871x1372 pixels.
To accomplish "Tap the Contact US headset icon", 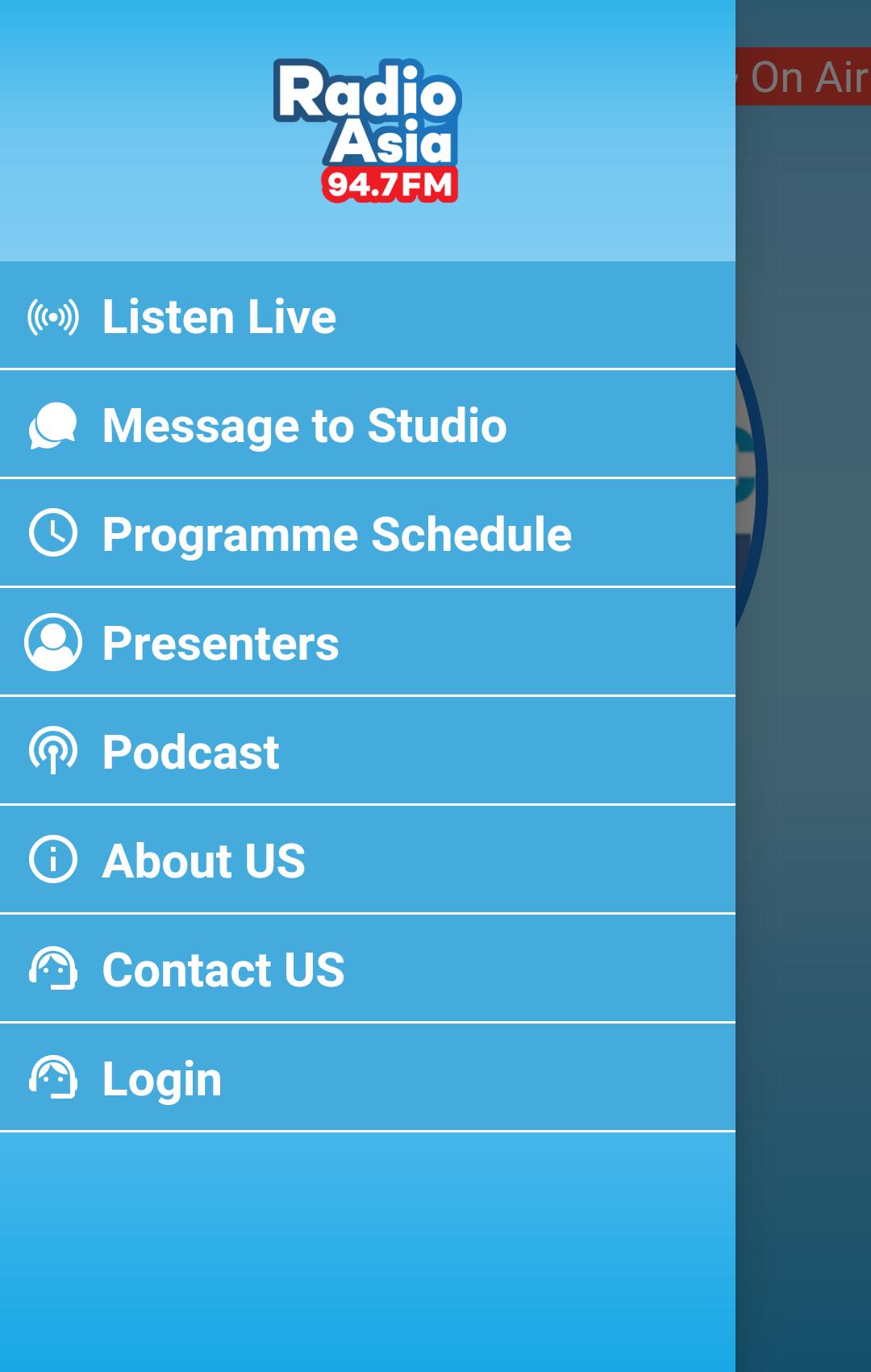I will (52, 970).
